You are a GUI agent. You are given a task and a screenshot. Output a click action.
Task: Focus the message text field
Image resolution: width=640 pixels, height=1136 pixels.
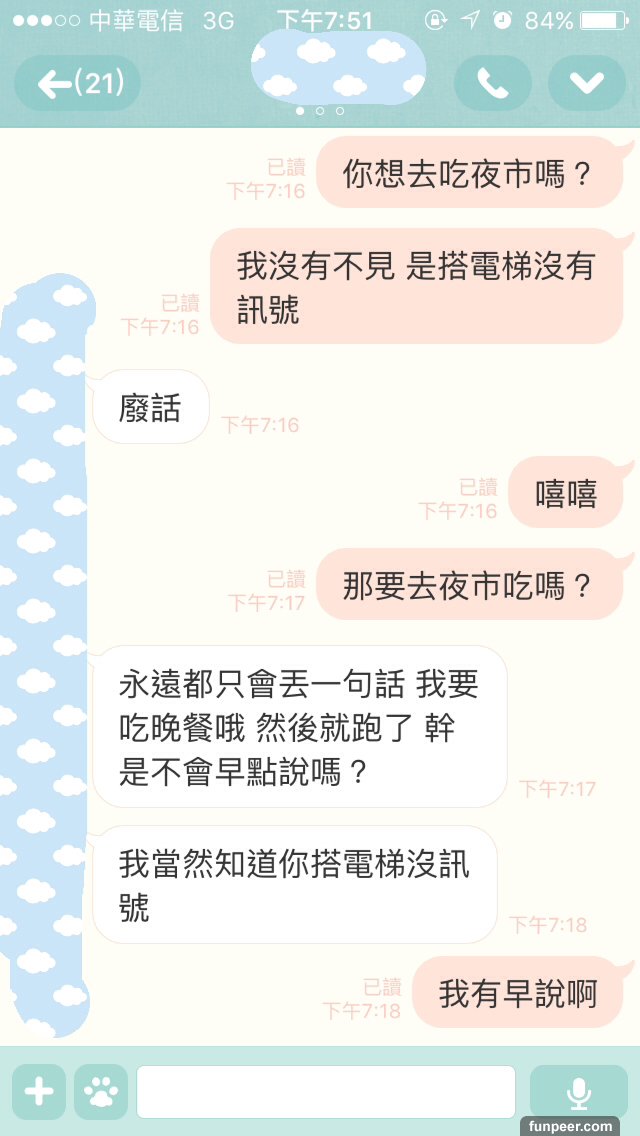[x=326, y=1091]
